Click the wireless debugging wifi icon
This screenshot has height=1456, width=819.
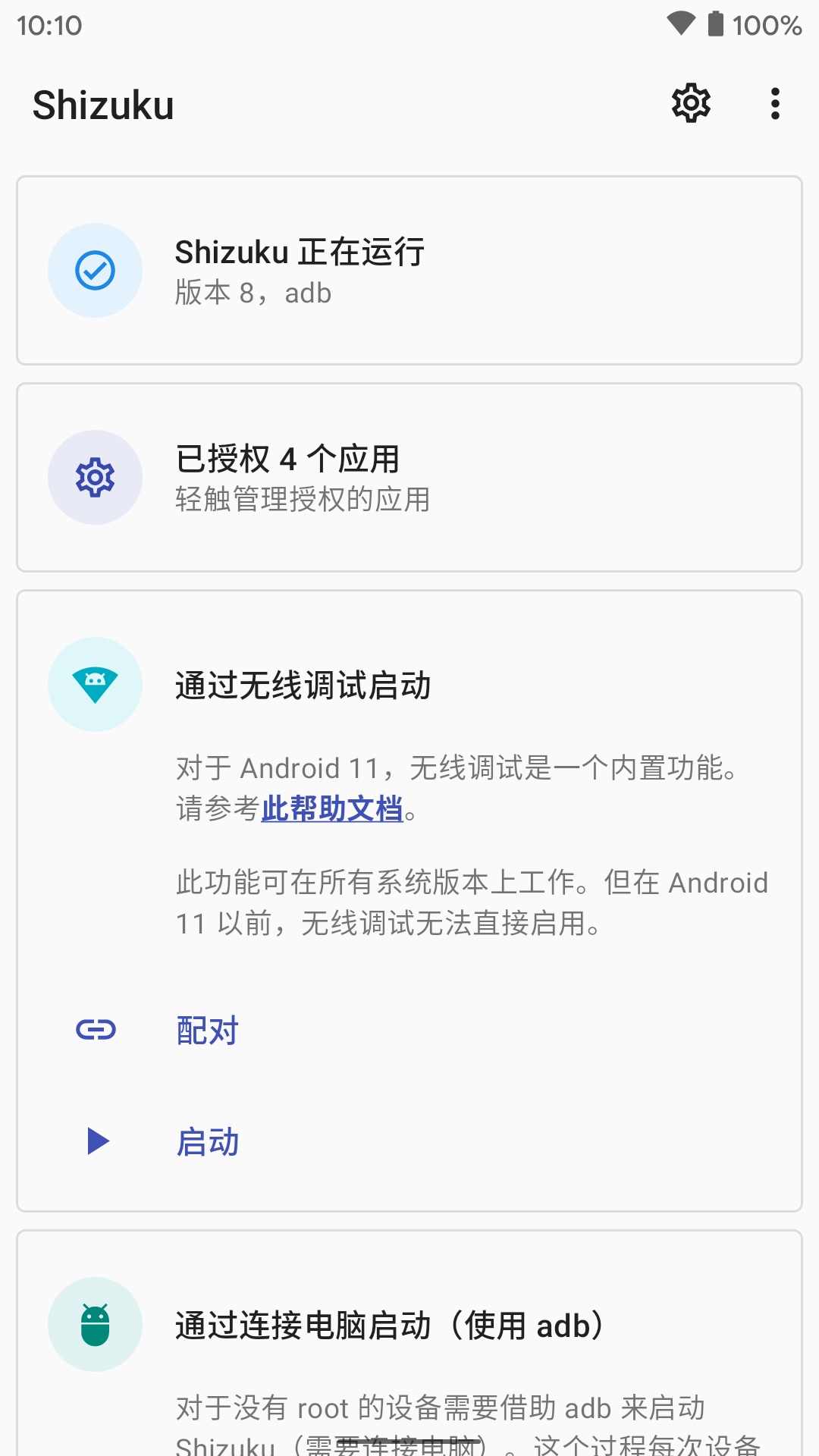tap(96, 683)
